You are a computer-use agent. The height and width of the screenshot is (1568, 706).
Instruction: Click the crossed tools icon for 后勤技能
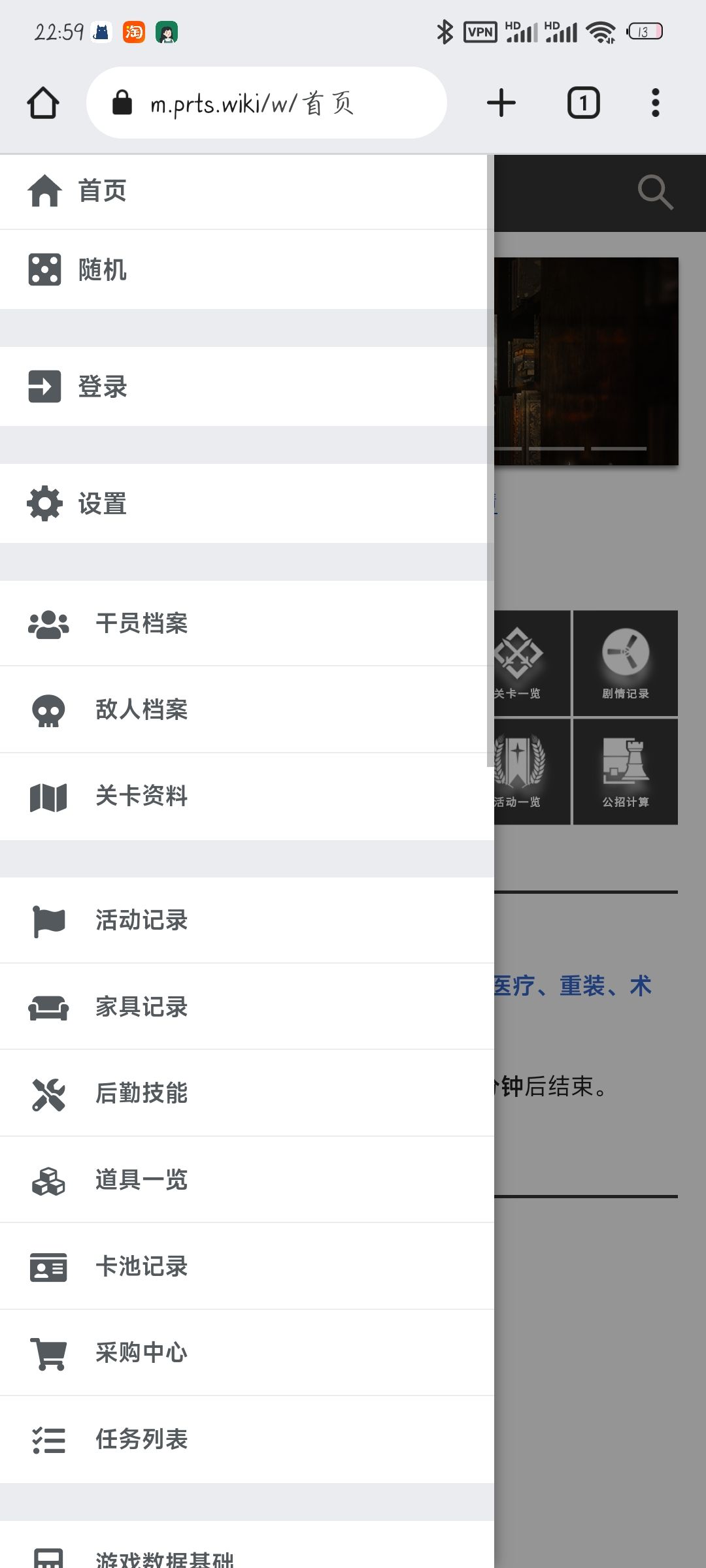coord(48,1093)
